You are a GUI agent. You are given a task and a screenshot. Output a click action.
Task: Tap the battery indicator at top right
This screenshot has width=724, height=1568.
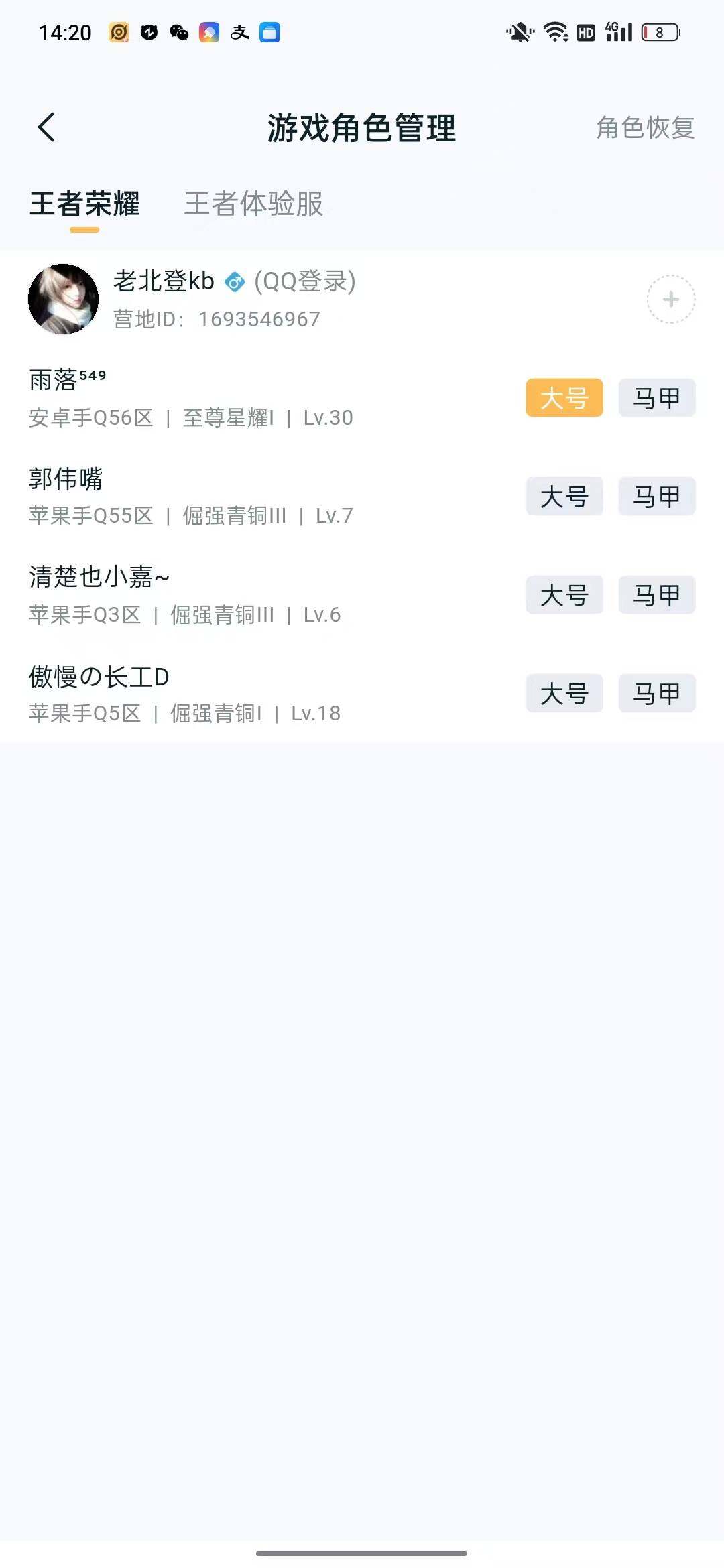point(660,31)
